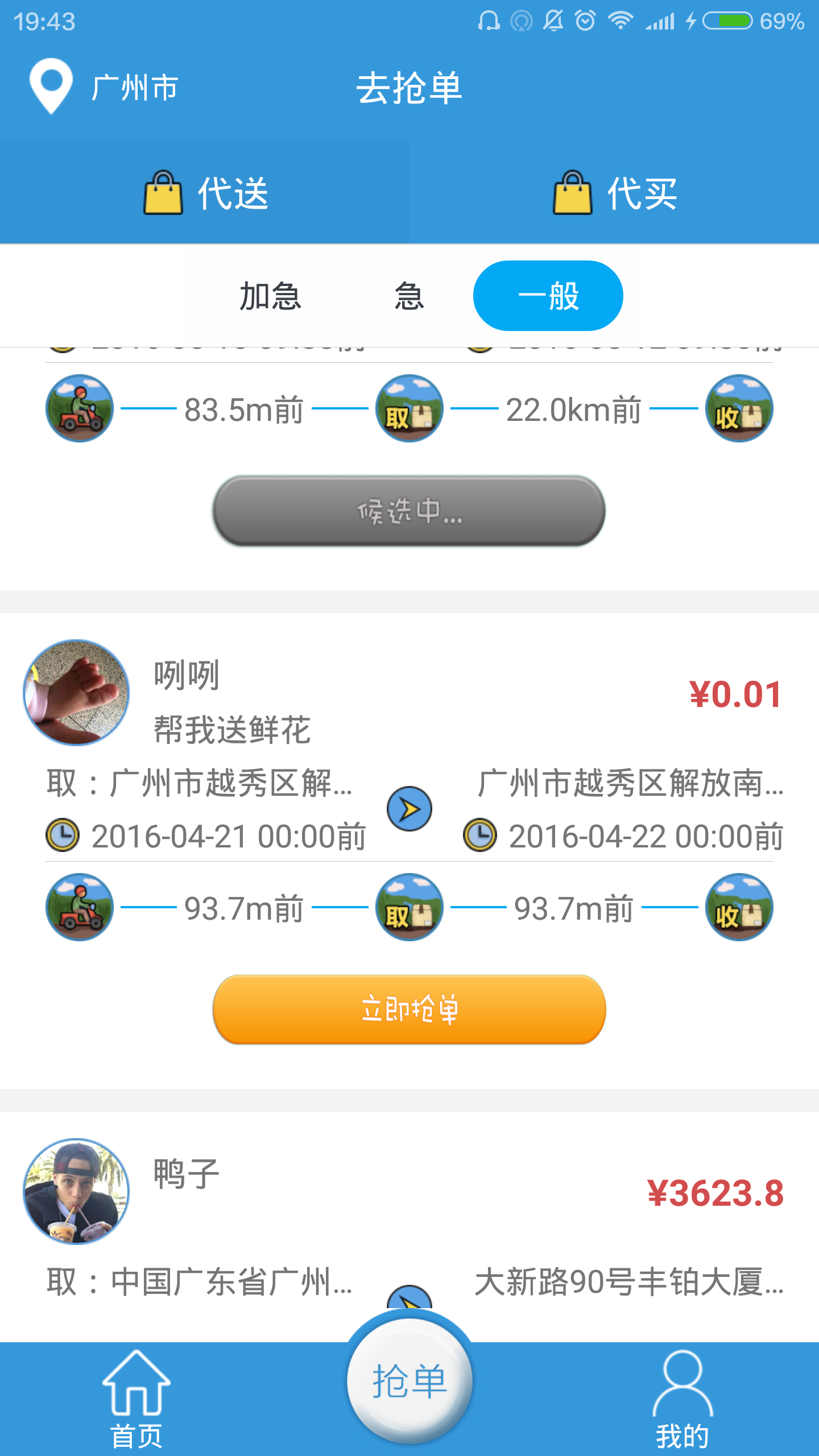Open the 我的 profile tab

point(682,1399)
